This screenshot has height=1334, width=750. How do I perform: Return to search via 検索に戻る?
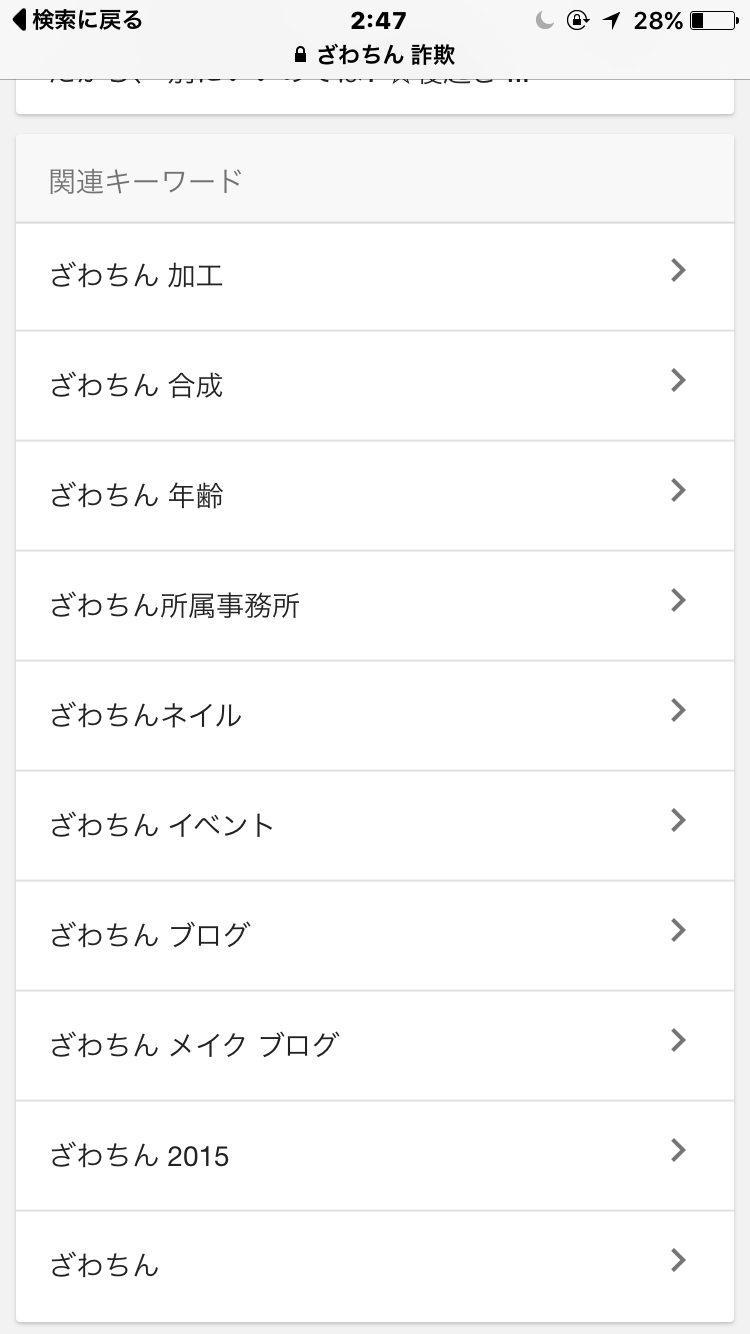(x=76, y=20)
